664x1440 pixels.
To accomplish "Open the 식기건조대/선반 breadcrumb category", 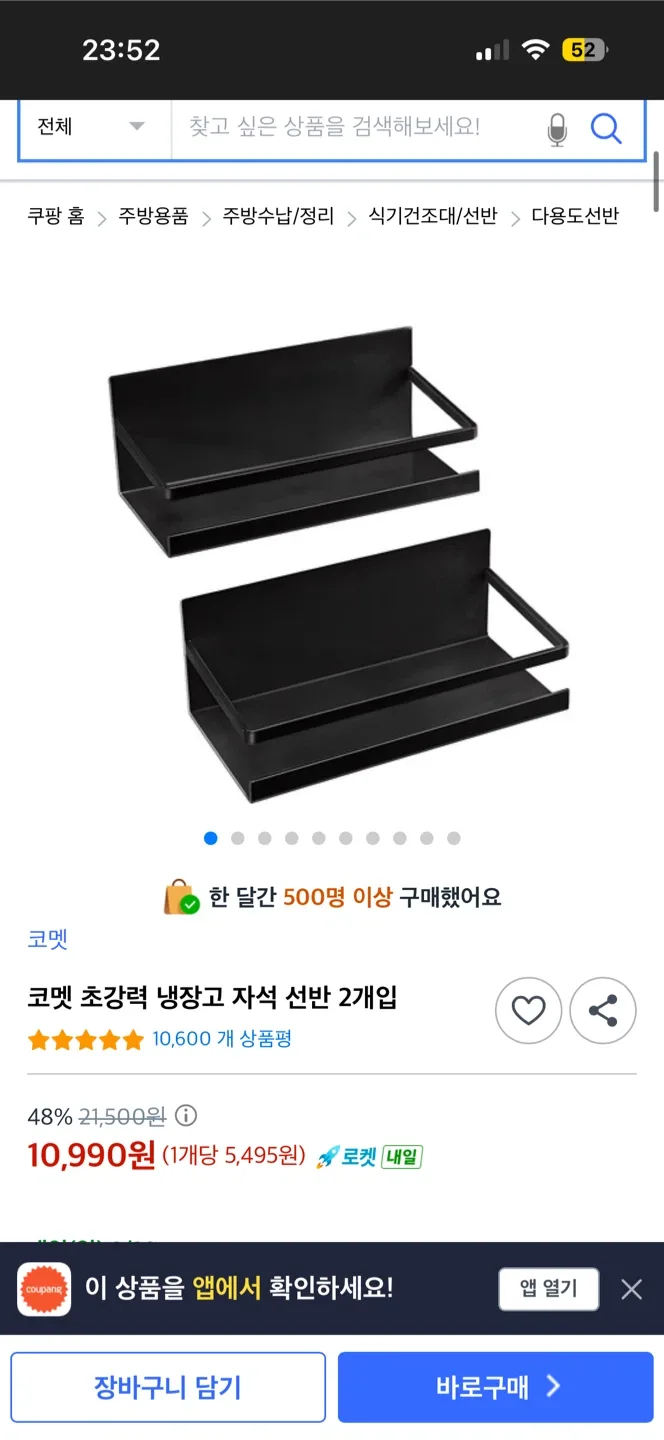I will (x=432, y=216).
